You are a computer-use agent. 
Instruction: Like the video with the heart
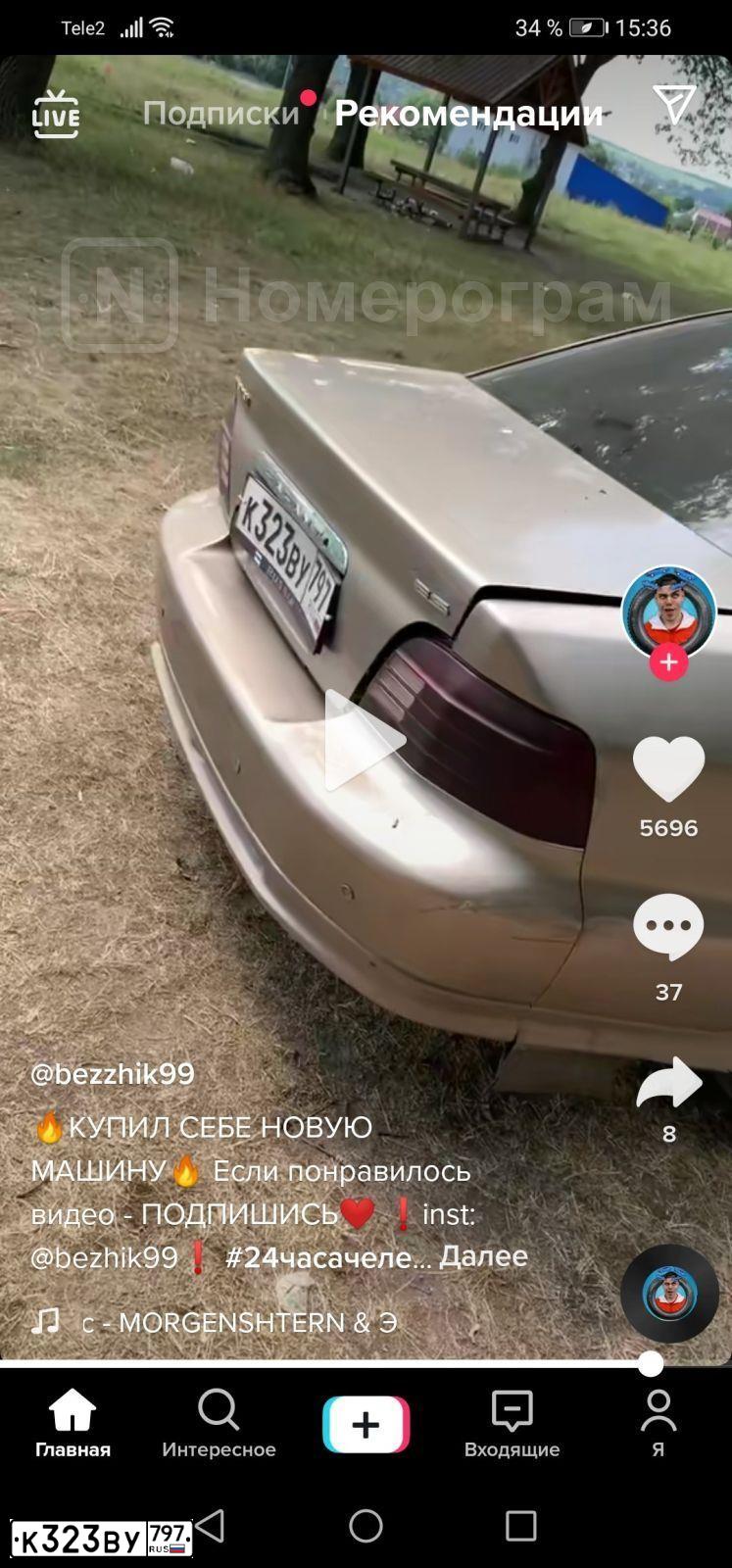pyautogui.click(x=668, y=768)
